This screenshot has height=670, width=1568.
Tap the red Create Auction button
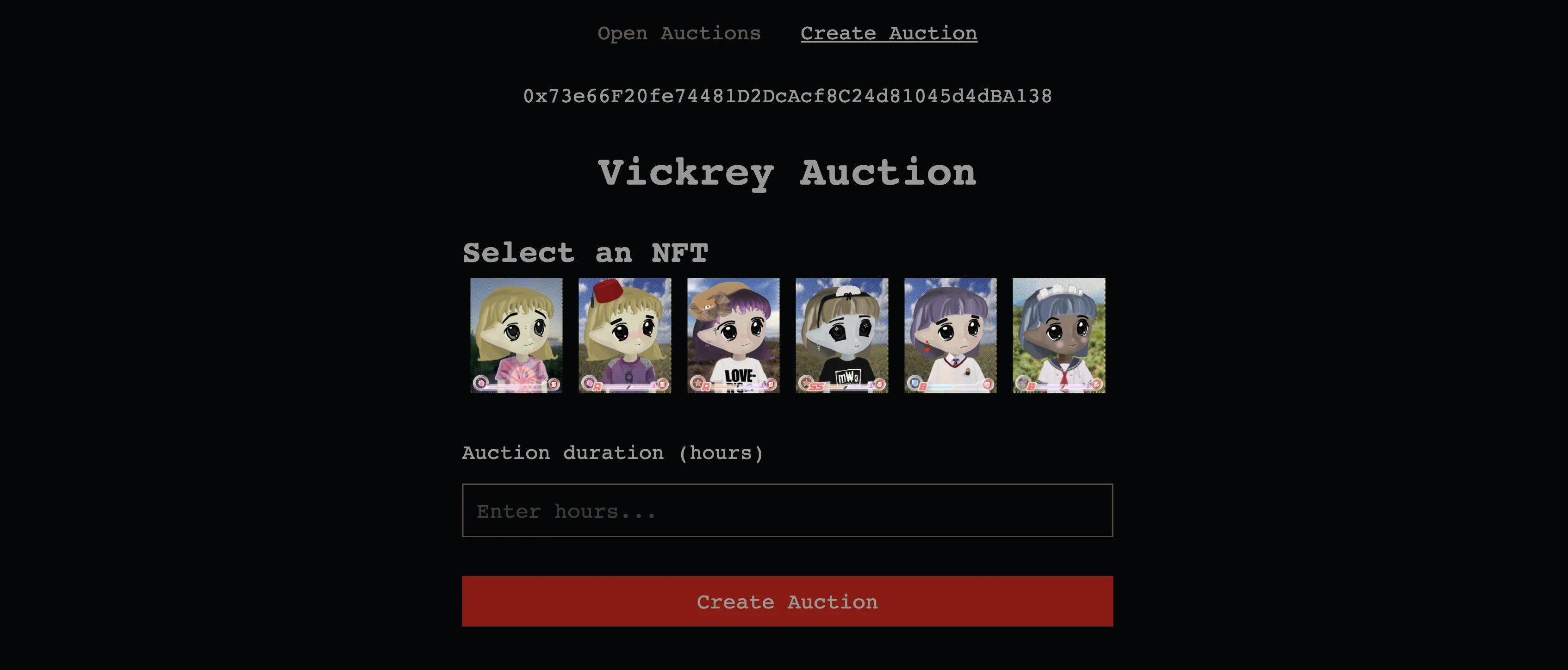pyautogui.click(x=787, y=601)
